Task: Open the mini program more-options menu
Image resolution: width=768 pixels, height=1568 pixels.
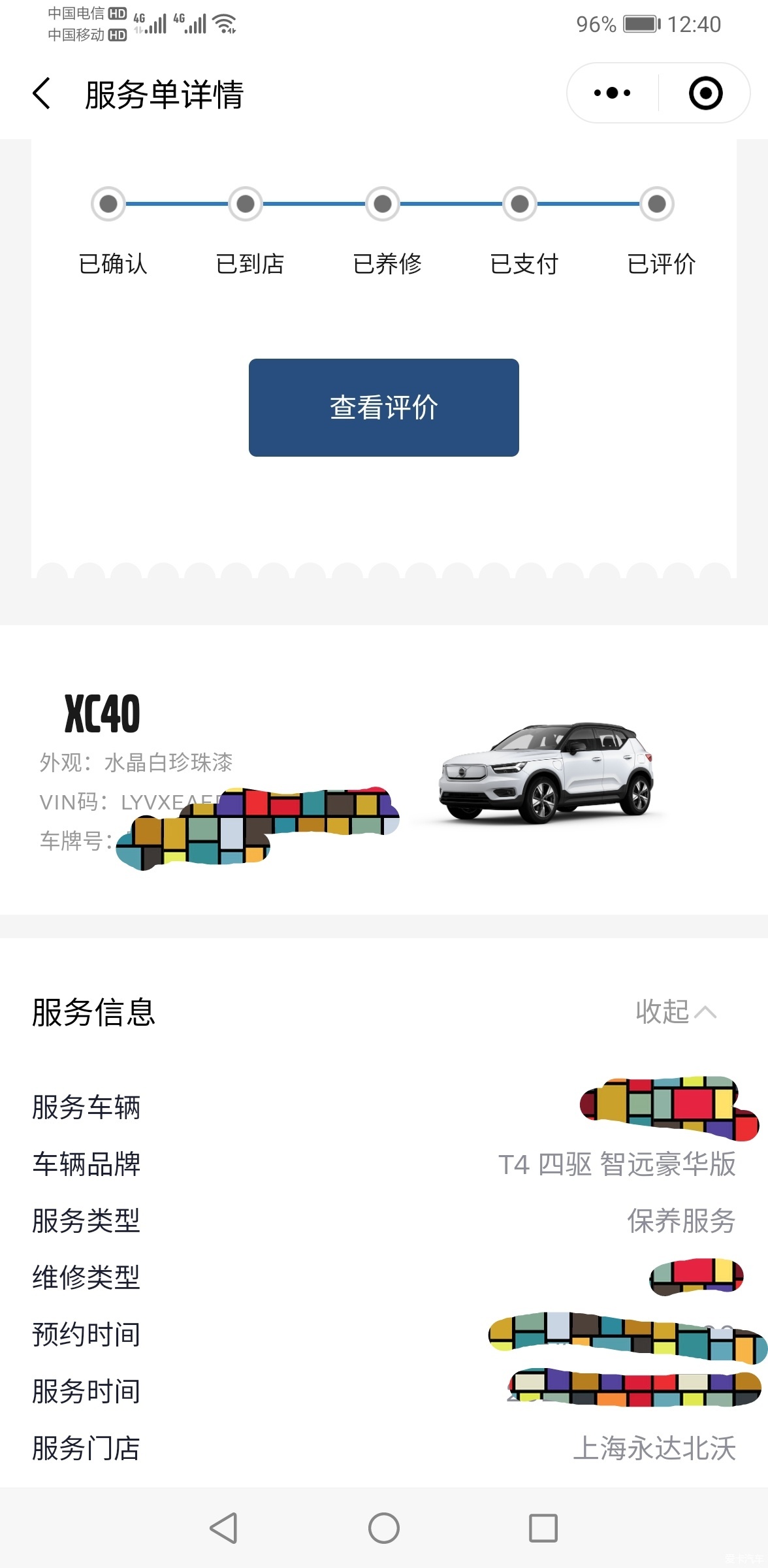Action: (x=612, y=93)
